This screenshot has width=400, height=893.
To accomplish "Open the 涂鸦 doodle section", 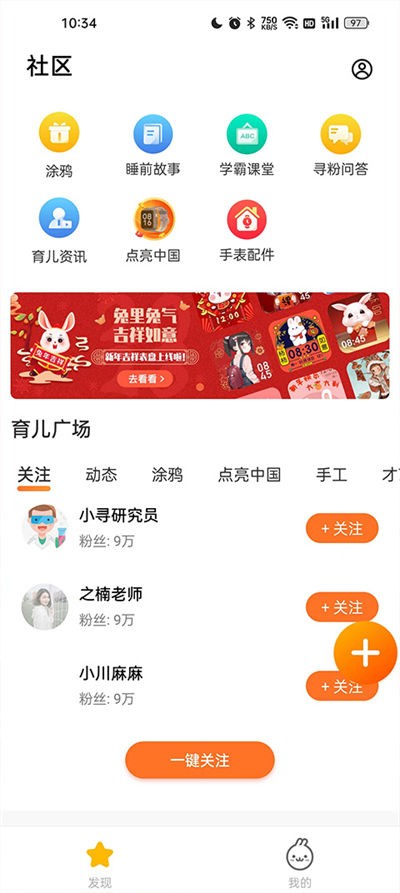I will point(59,146).
